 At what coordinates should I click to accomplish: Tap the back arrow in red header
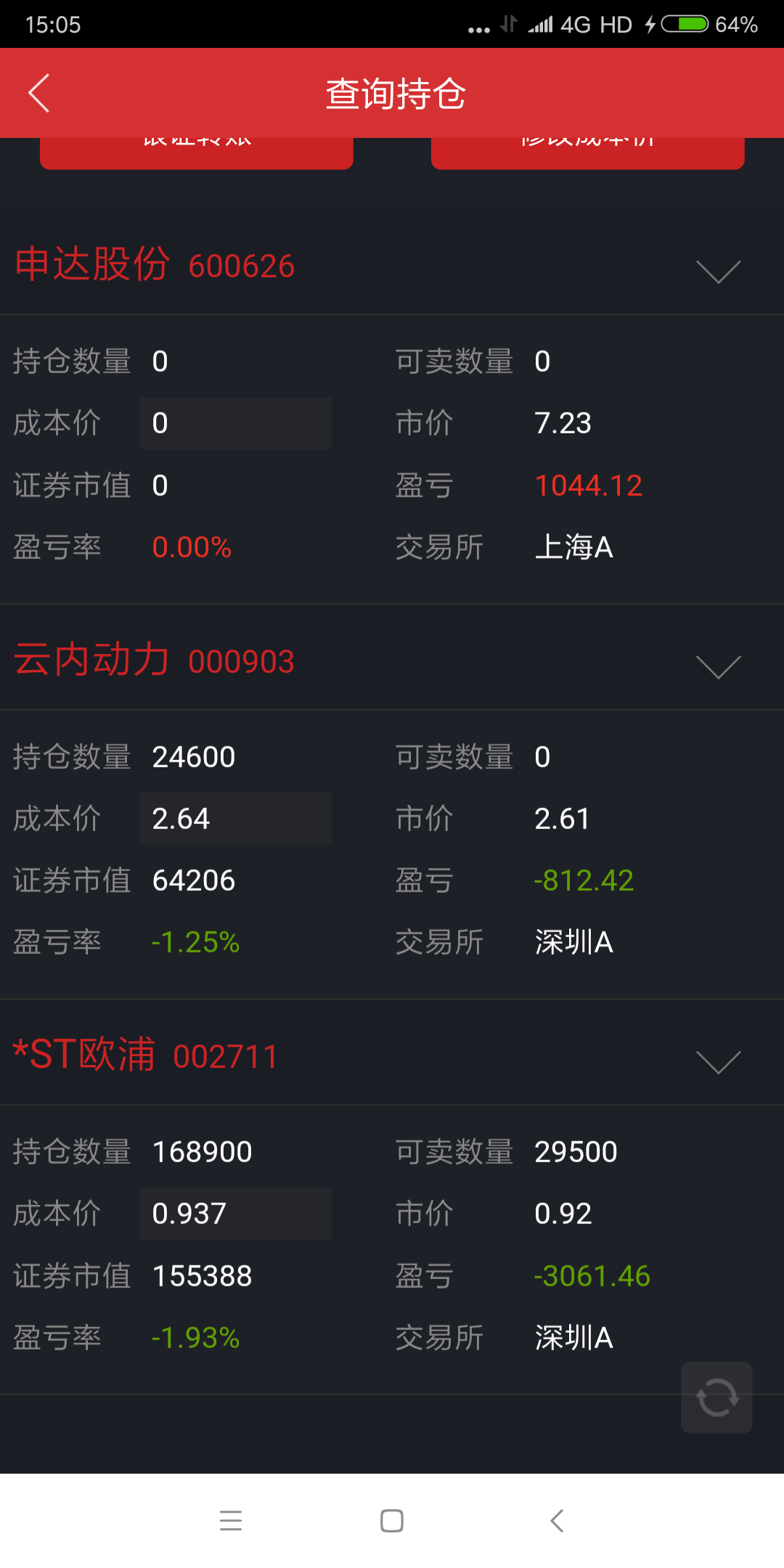39,93
